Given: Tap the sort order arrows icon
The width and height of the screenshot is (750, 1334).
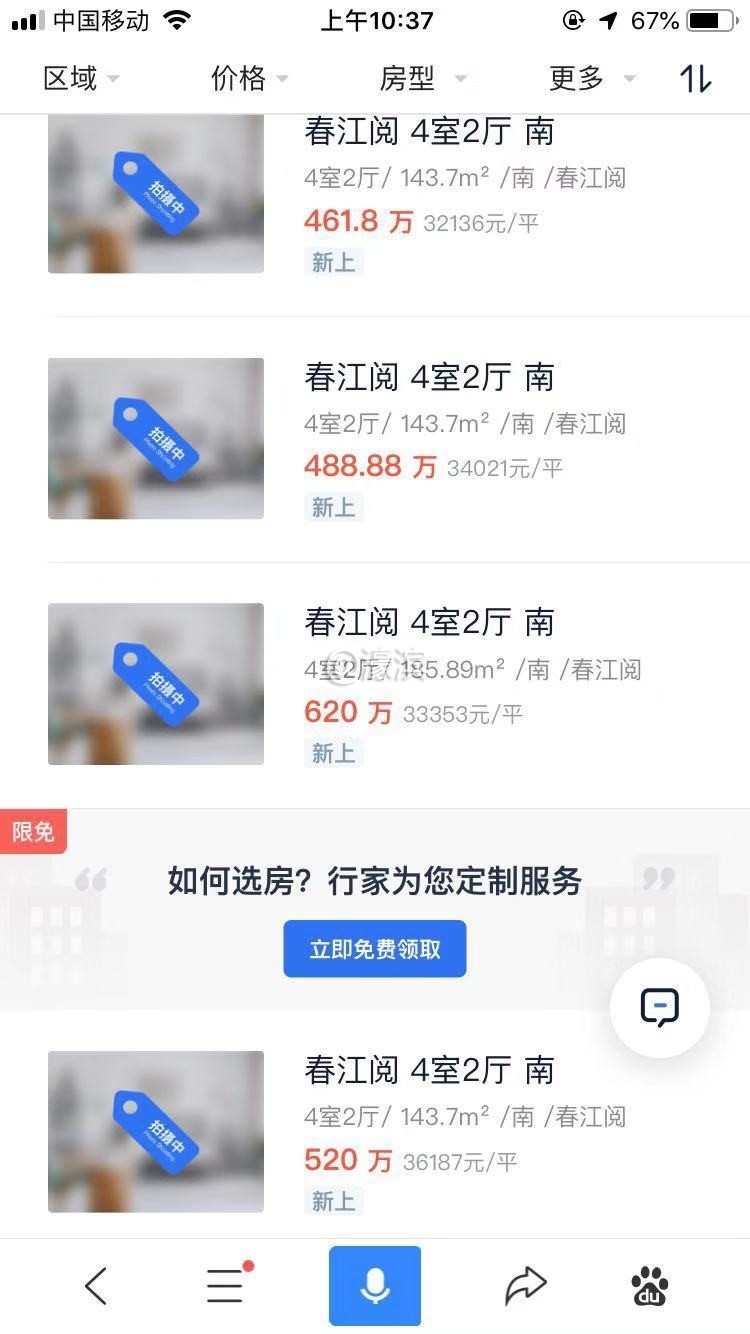Looking at the screenshot, I should pos(696,78).
